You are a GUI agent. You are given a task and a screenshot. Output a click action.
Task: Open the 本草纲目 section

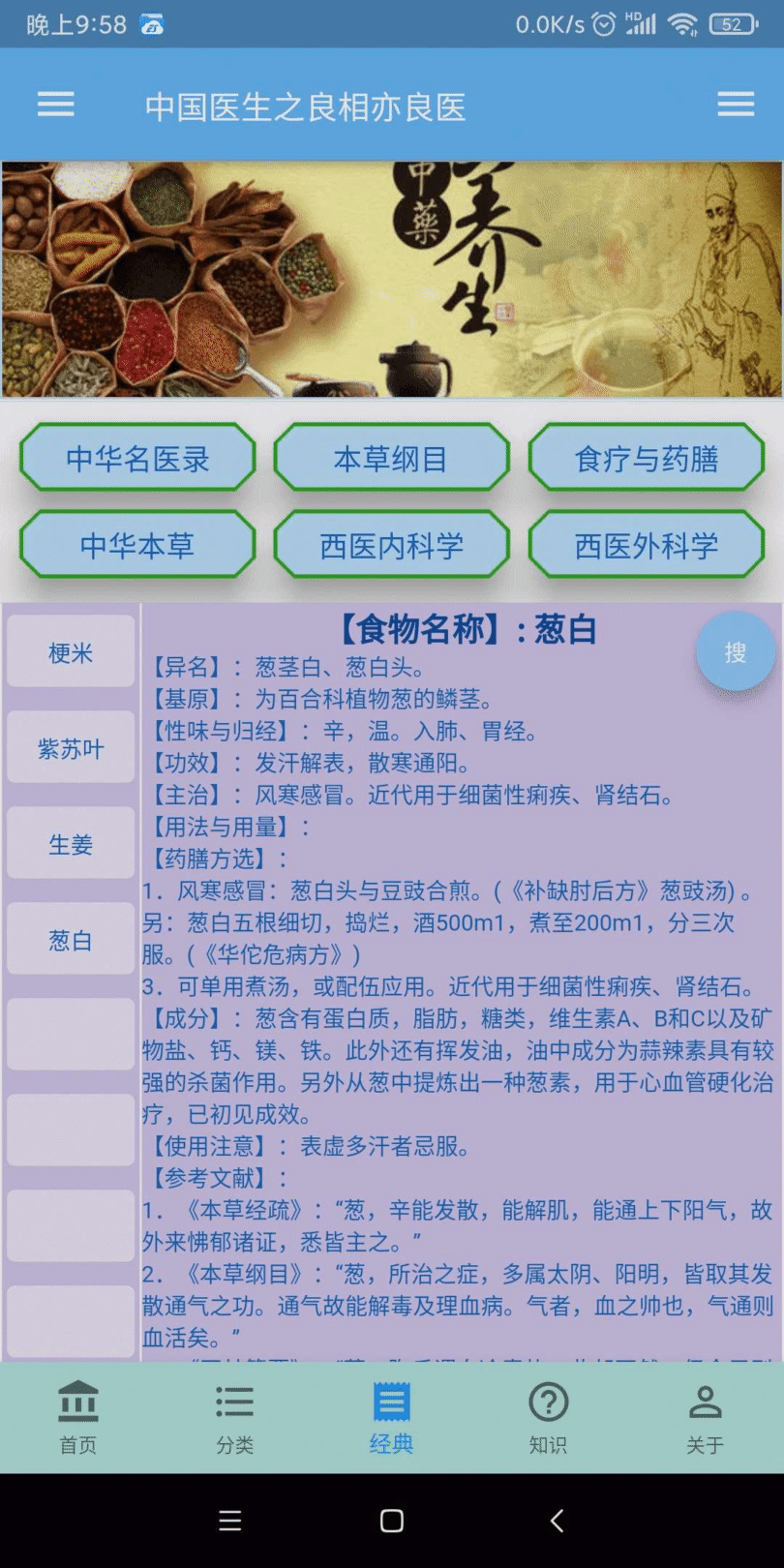pos(391,458)
